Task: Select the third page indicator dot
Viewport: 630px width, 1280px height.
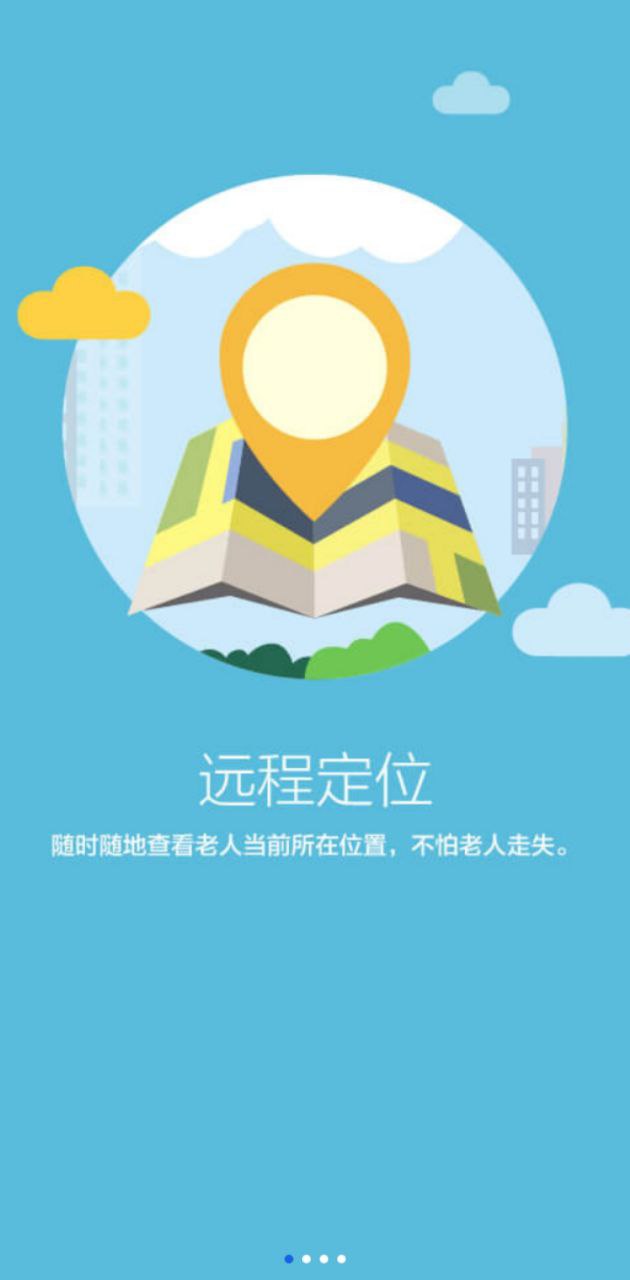Action: [324, 1259]
